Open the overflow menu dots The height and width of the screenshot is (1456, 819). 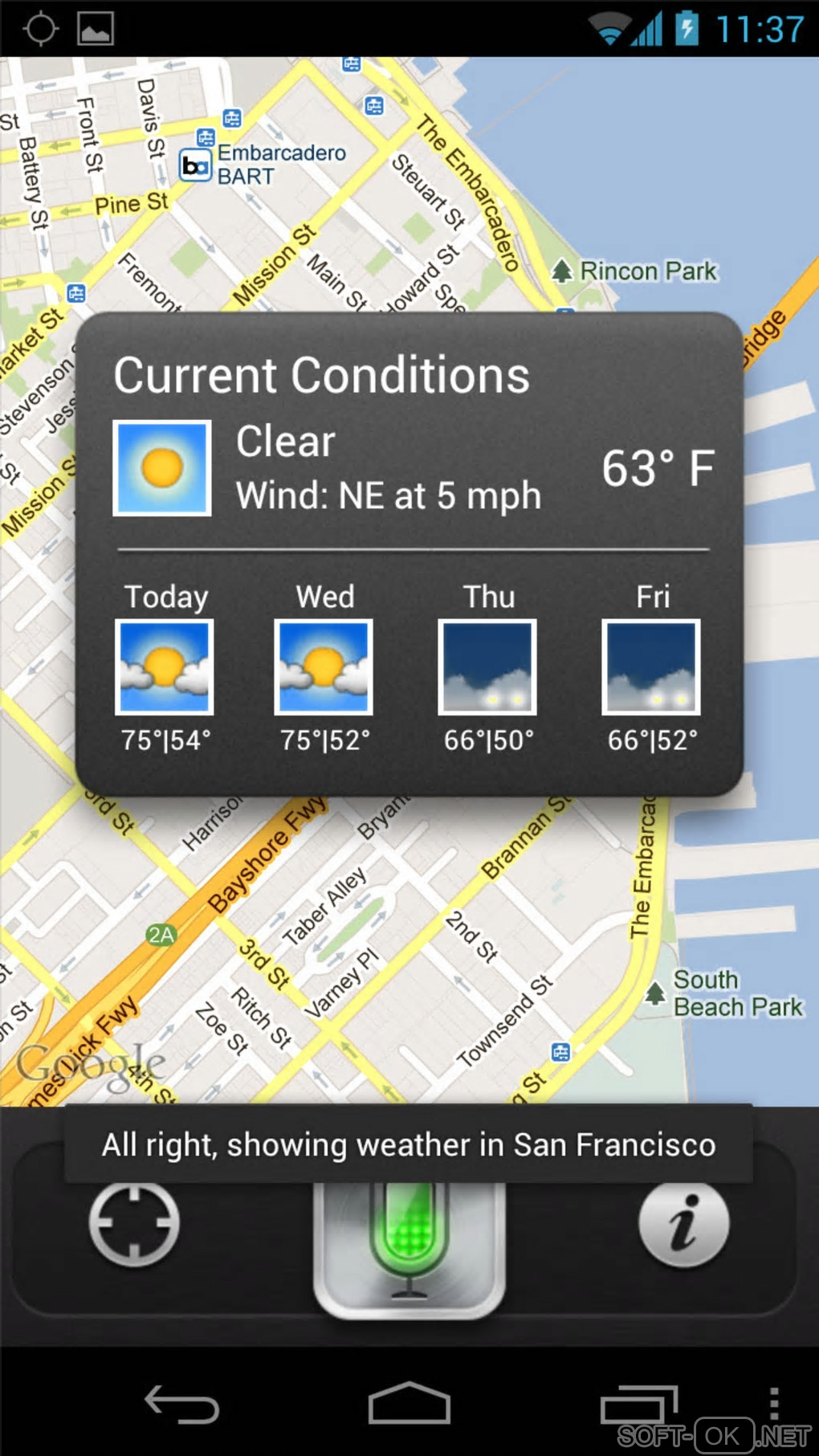click(773, 1404)
